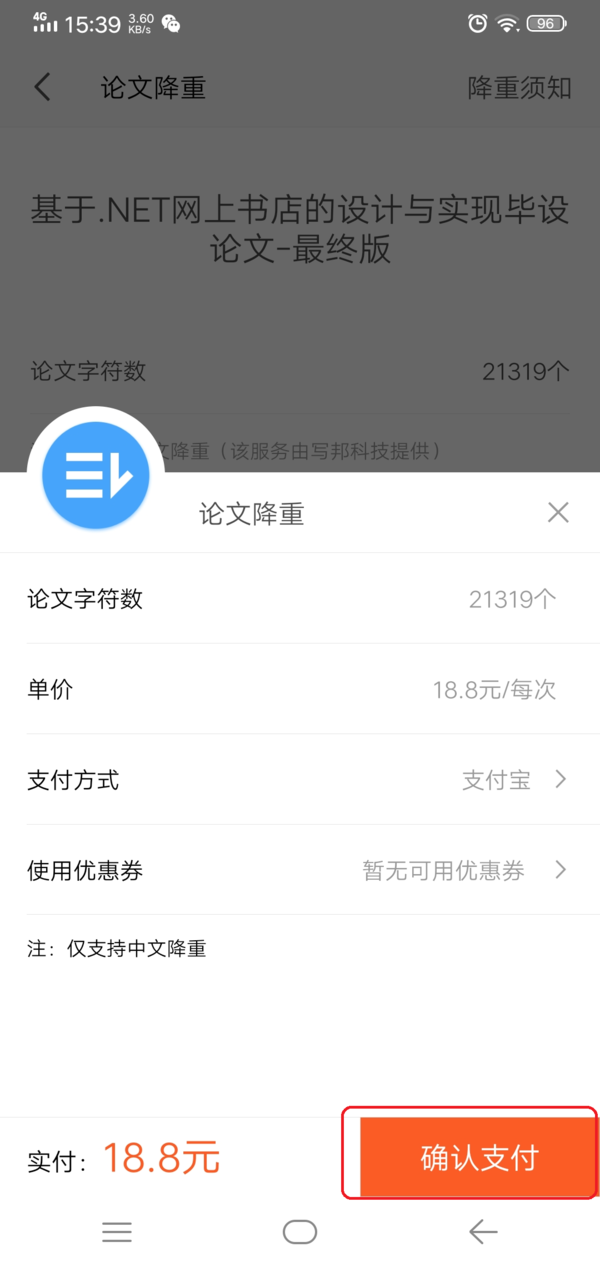The image size is (600, 1267).
Task: Open 降重须知 in the top bar
Action: pos(519,87)
